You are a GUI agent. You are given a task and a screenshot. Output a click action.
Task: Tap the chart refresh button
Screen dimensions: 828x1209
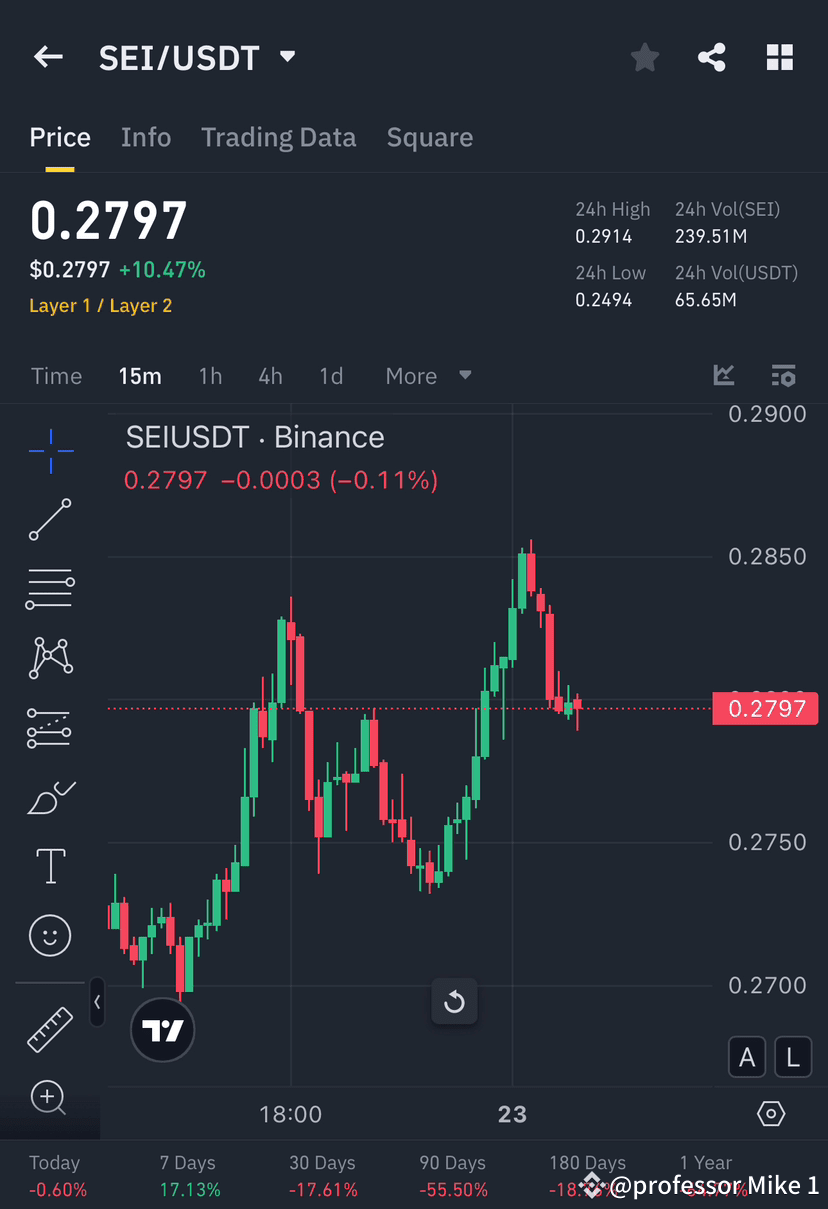click(x=455, y=1001)
